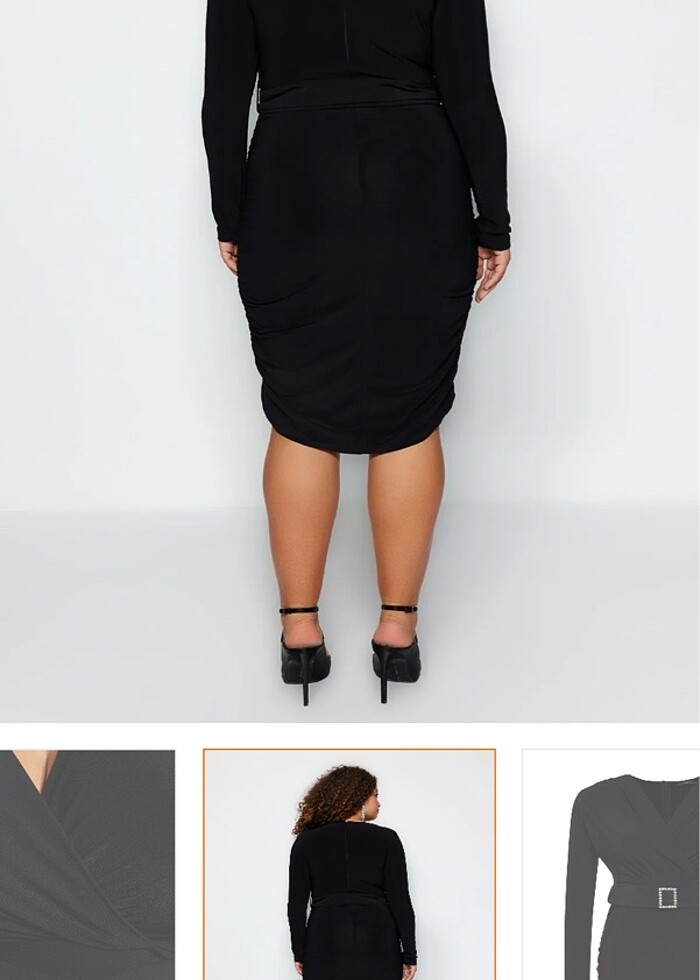The height and width of the screenshot is (980, 700).
Task: Select the back view thumbnail with curly-haired model
Action: [x=350, y=865]
